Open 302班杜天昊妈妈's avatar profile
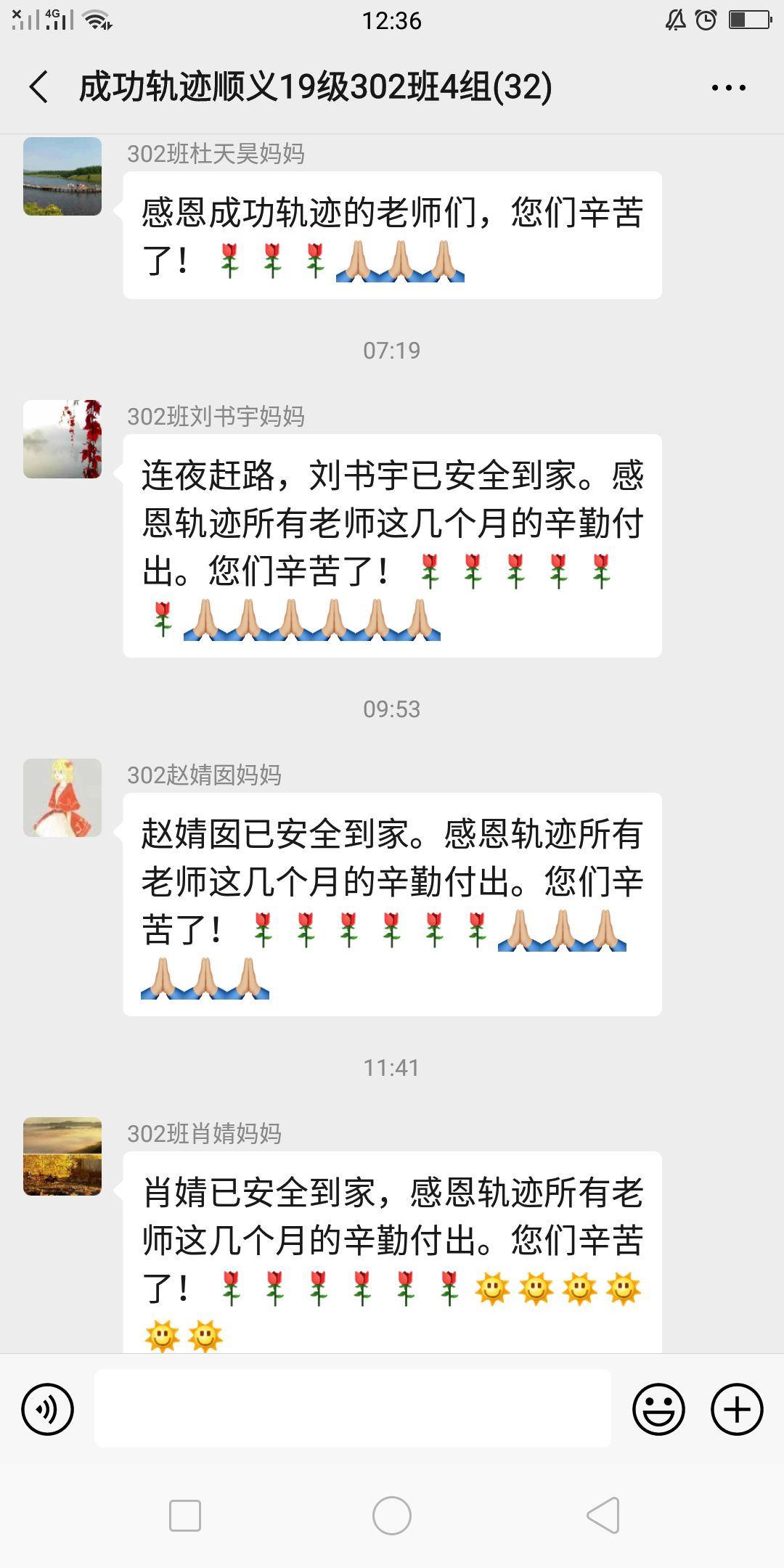 tap(62, 176)
